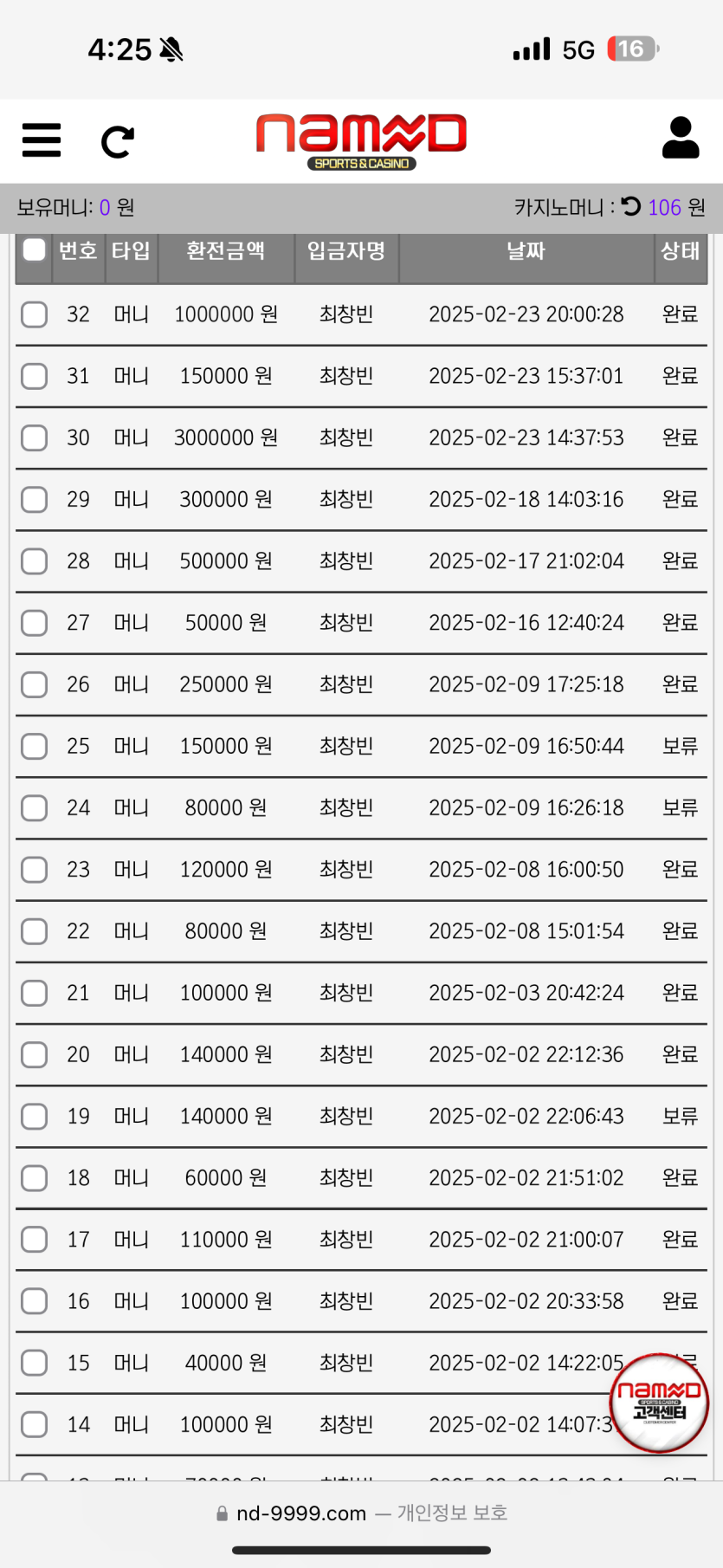
Task: Mark the checkbox for row 16
Action: [35, 1302]
